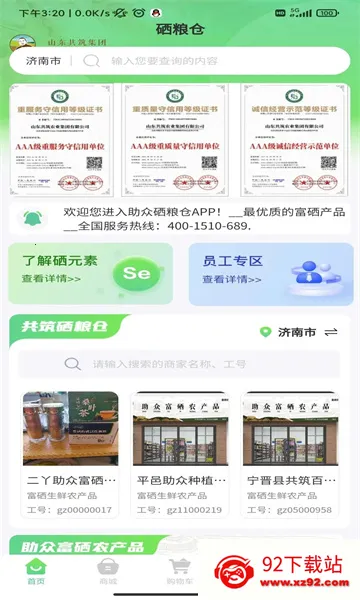This screenshot has width=360, height=600.
Task: Open the 平邑助众种植 store card
Action: [x=180, y=454]
